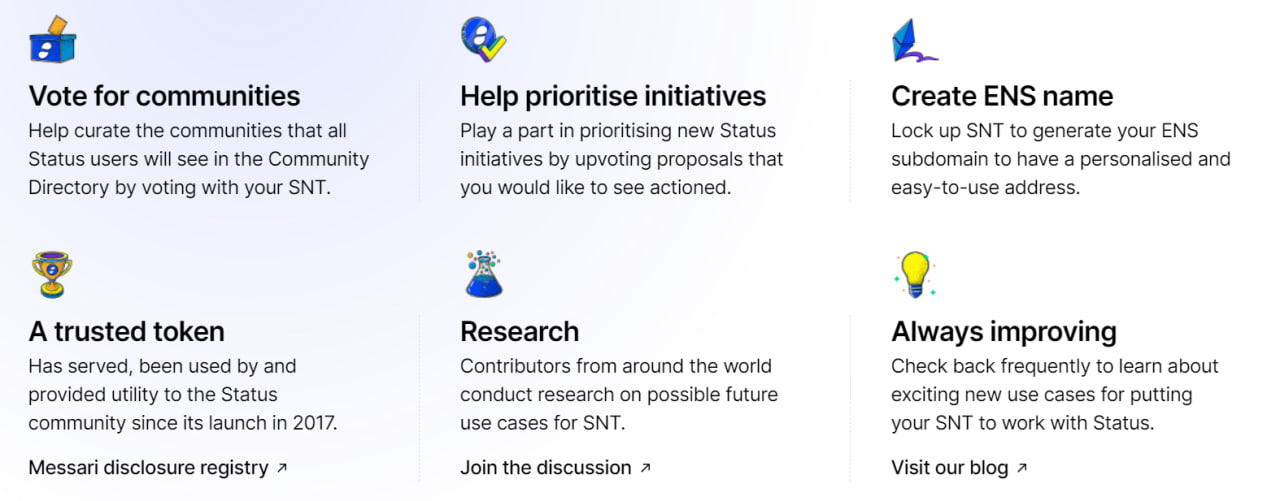Viewport: 1280px width, 501px height.
Task: Follow the Join the discussion link
Action: (x=554, y=467)
